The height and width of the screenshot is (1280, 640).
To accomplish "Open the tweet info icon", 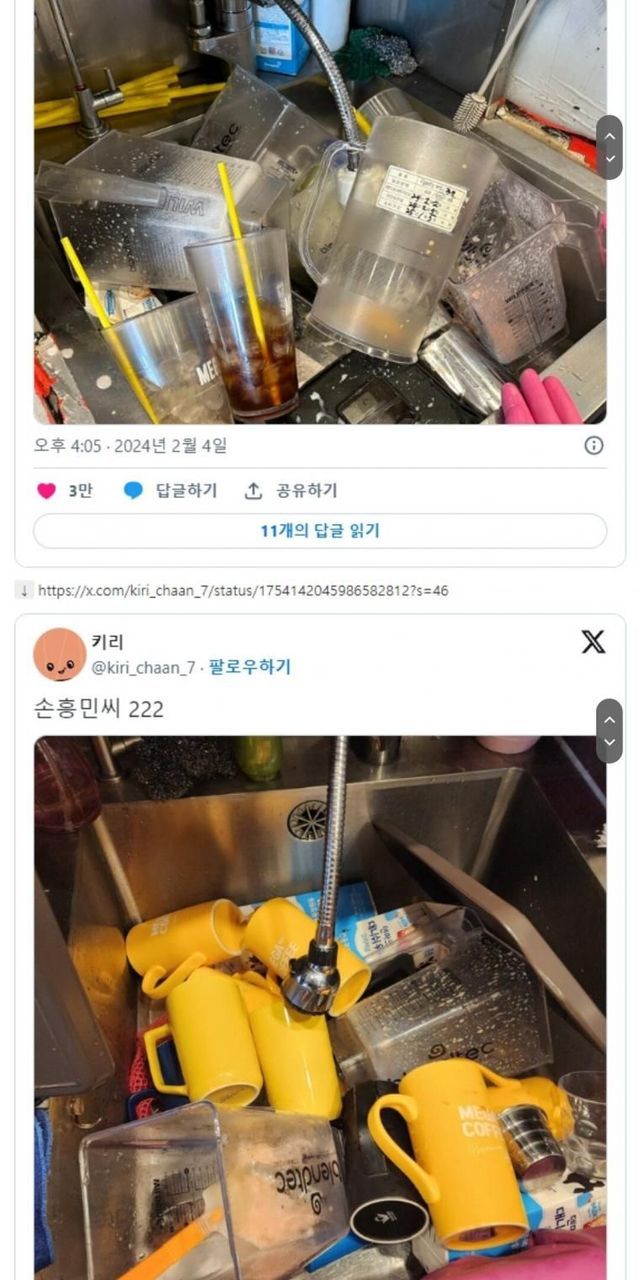I will pos(593,445).
